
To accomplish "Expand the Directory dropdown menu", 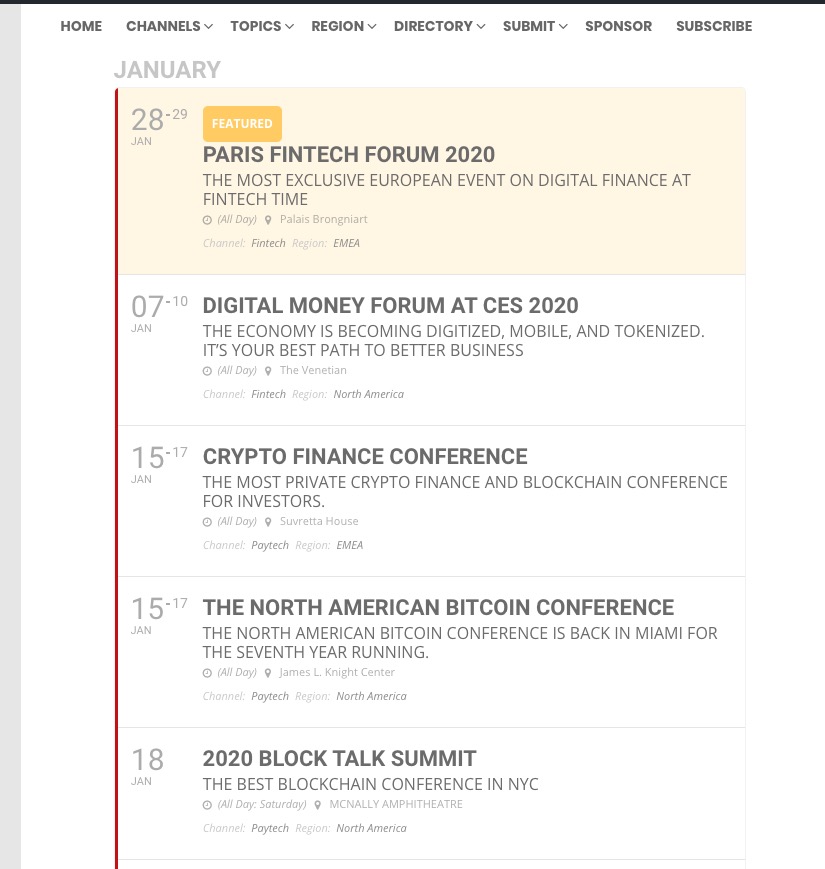I will [439, 26].
